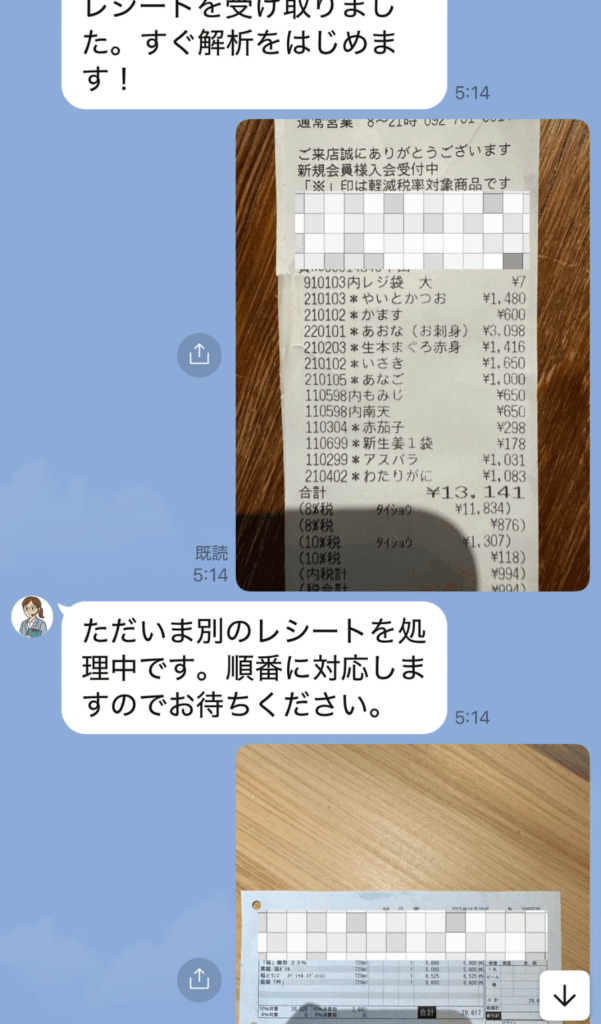Screen dimensions: 601x1024
Task: Open the grocery receipt image showing ¥13,141 total
Action: tap(412, 355)
